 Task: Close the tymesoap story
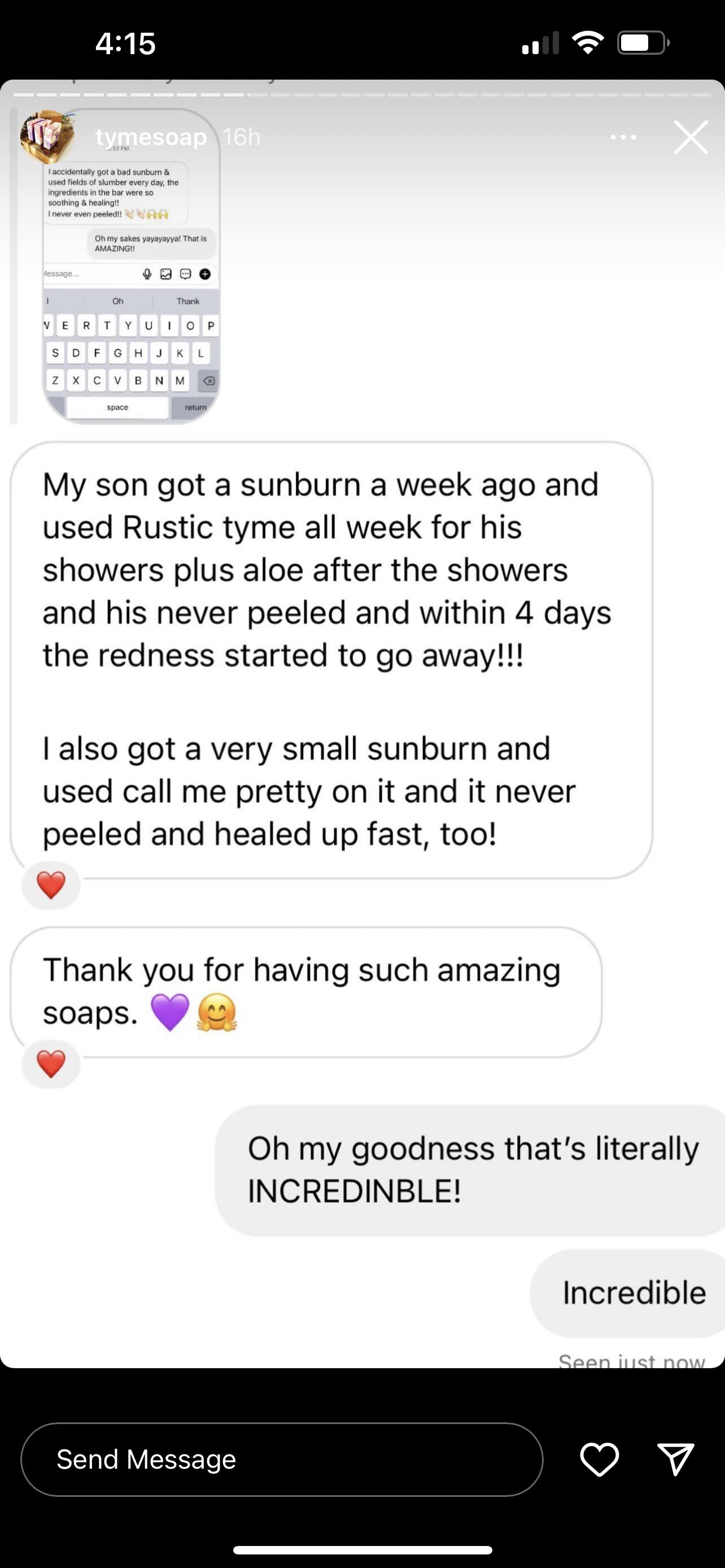[x=691, y=137]
